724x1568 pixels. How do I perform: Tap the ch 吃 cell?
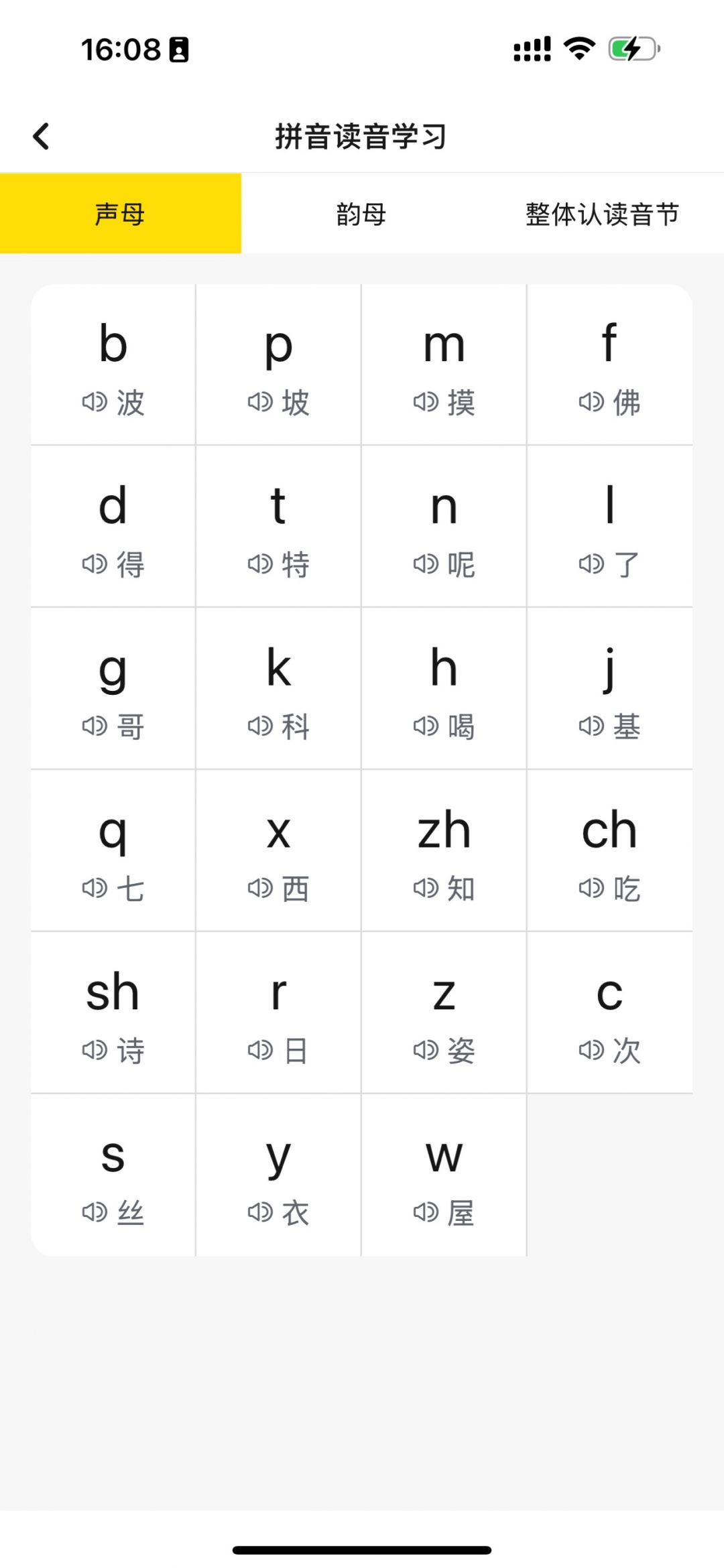click(x=609, y=852)
